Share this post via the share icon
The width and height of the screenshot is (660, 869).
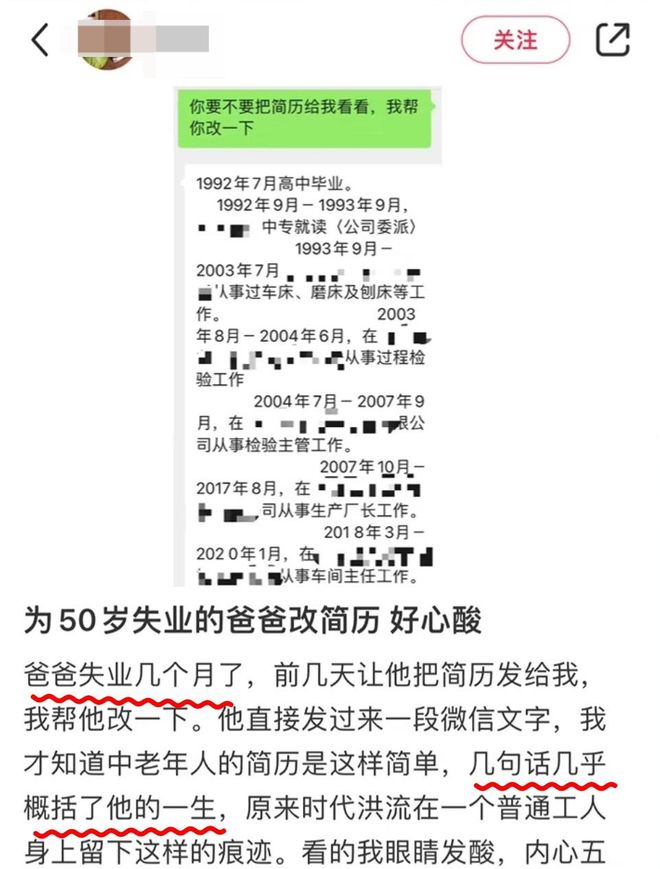613,40
